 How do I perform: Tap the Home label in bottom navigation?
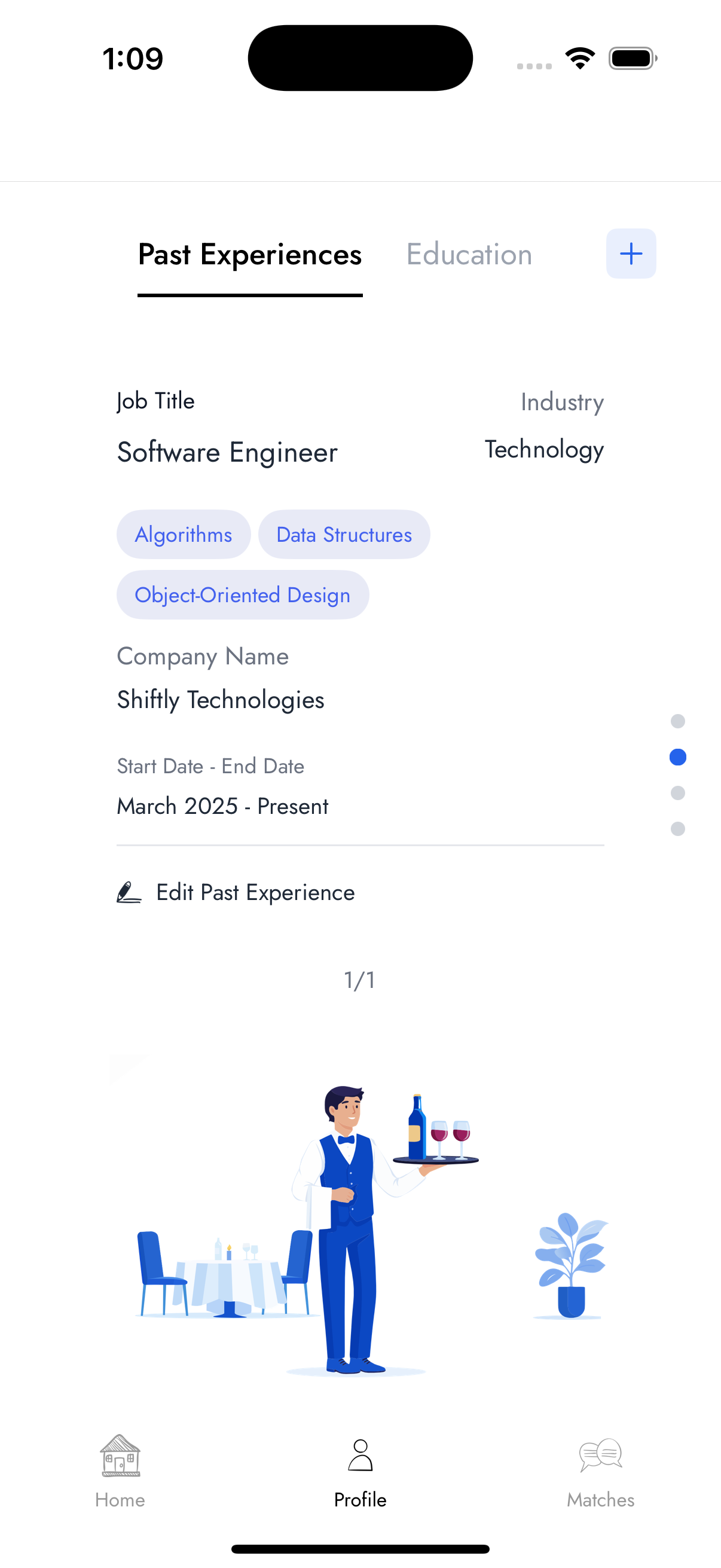tap(120, 1499)
